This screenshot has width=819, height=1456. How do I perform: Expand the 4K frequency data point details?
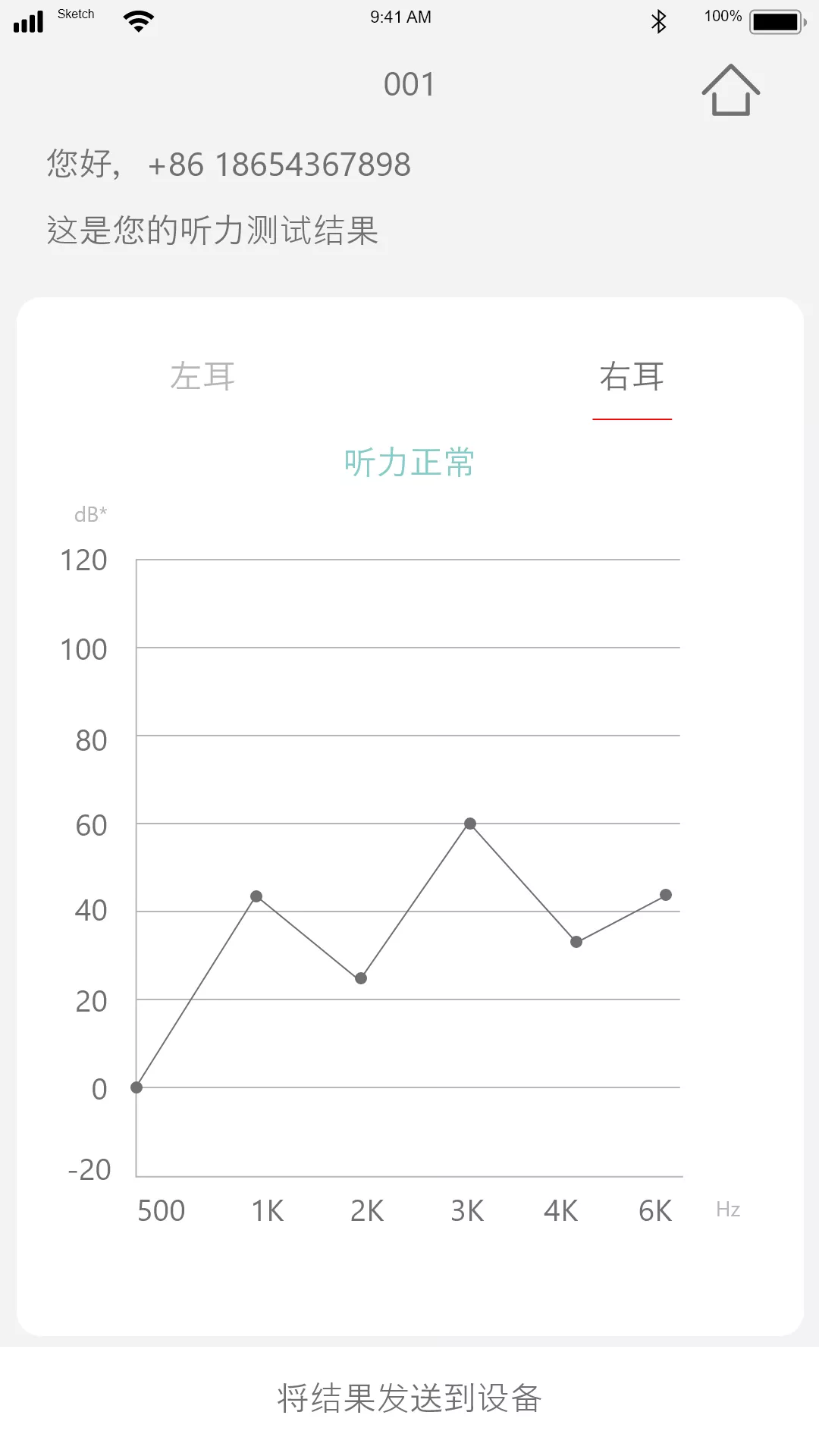[575, 940]
